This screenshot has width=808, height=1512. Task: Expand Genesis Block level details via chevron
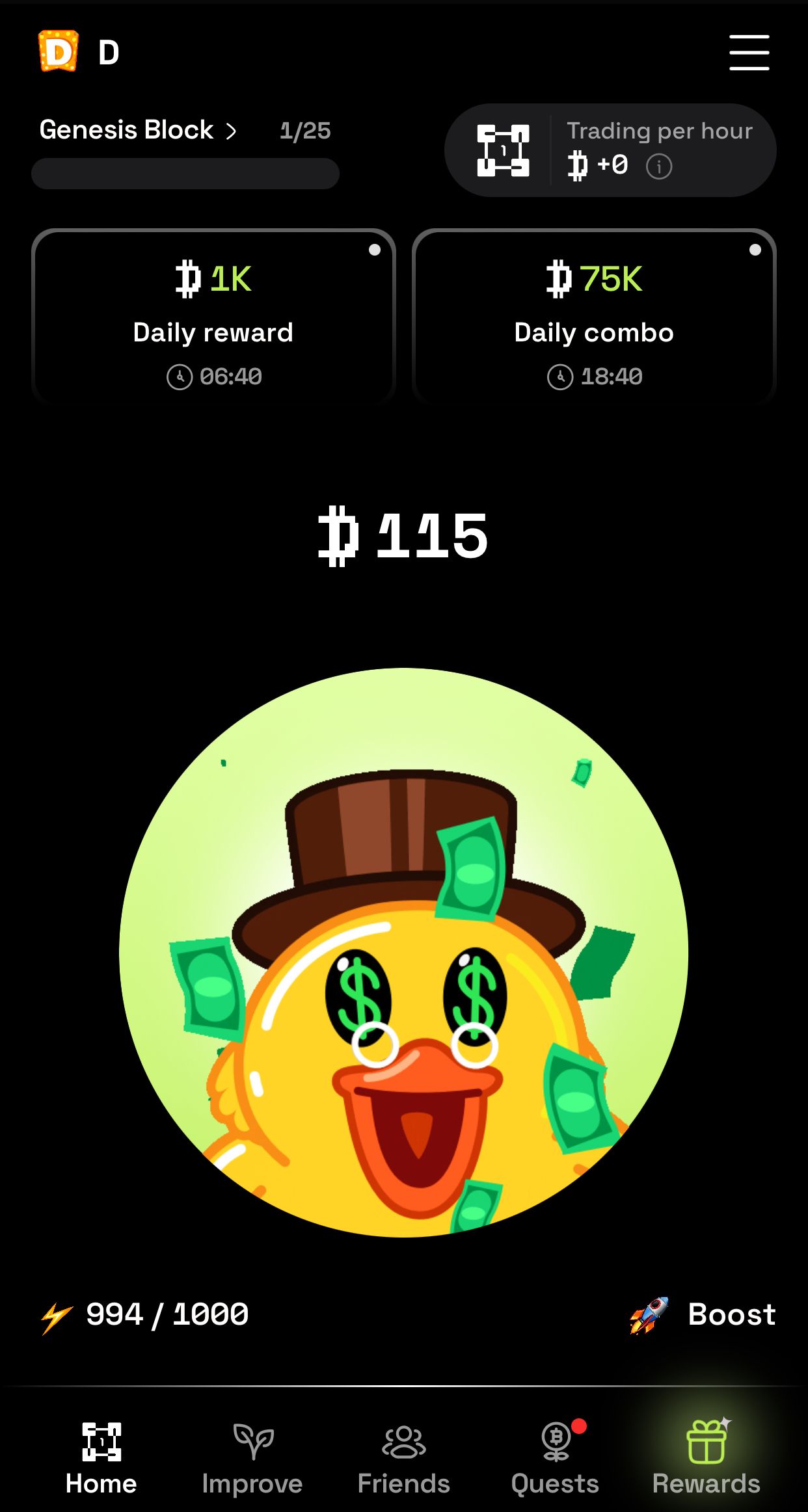click(x=232, y=130)
